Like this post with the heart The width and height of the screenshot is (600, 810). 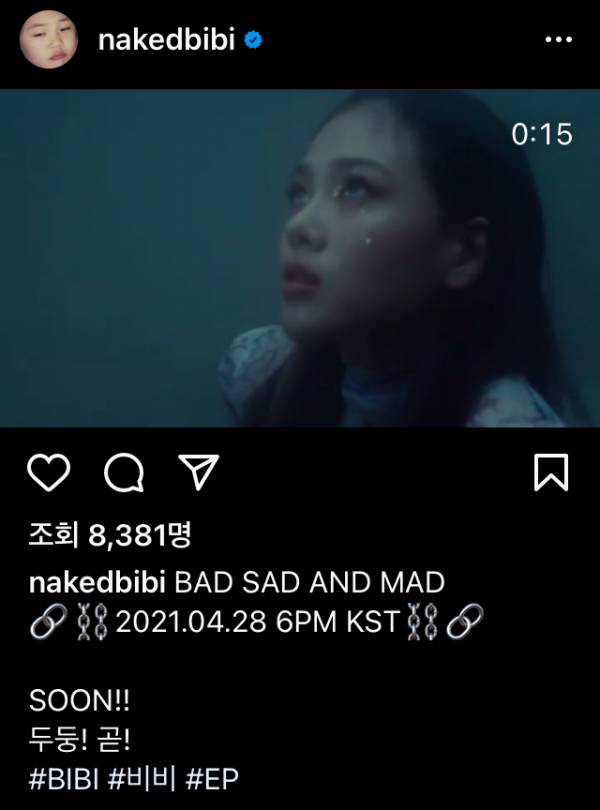pos(48,473)
